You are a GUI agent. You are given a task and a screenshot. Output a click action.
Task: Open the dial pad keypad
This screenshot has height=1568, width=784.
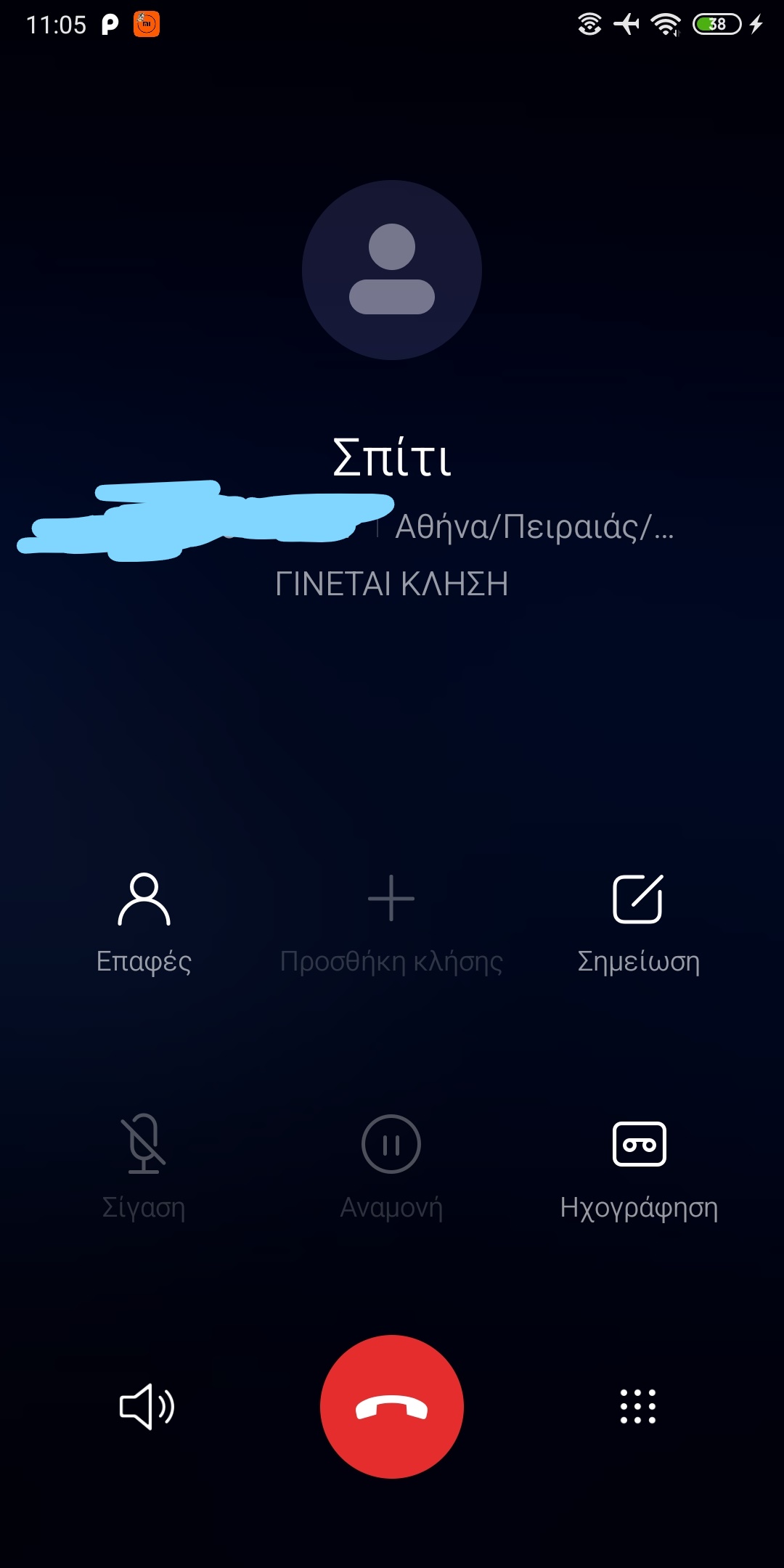[x=637, y=1407]
